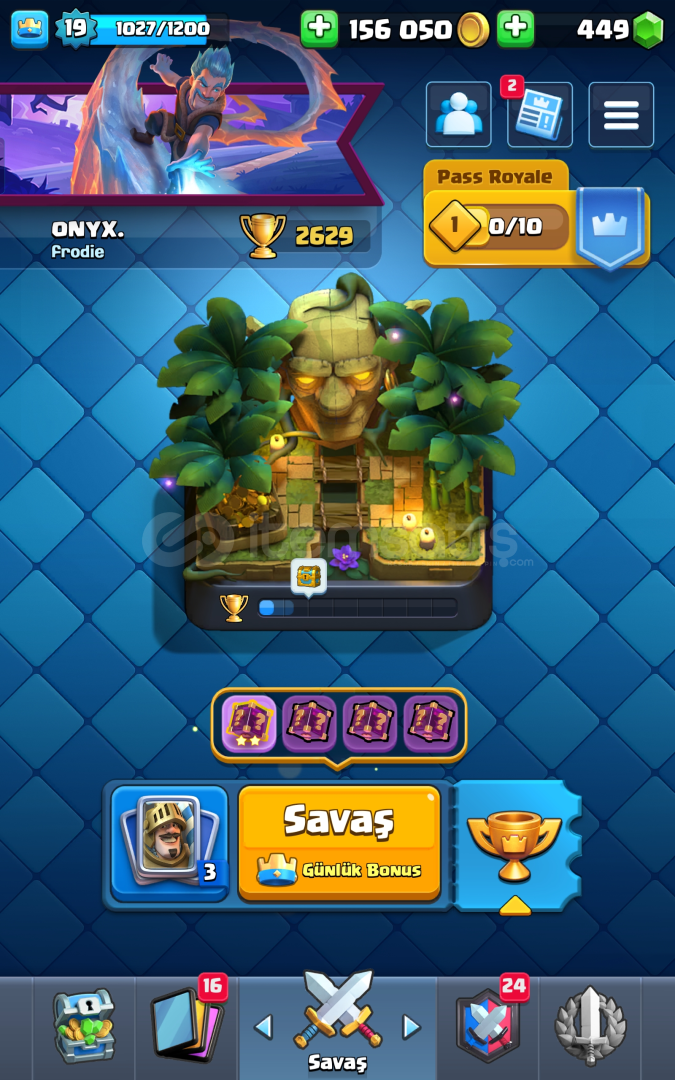Open the two-star mystery box slot
The image size is (675, 1080).
(249, 723)
